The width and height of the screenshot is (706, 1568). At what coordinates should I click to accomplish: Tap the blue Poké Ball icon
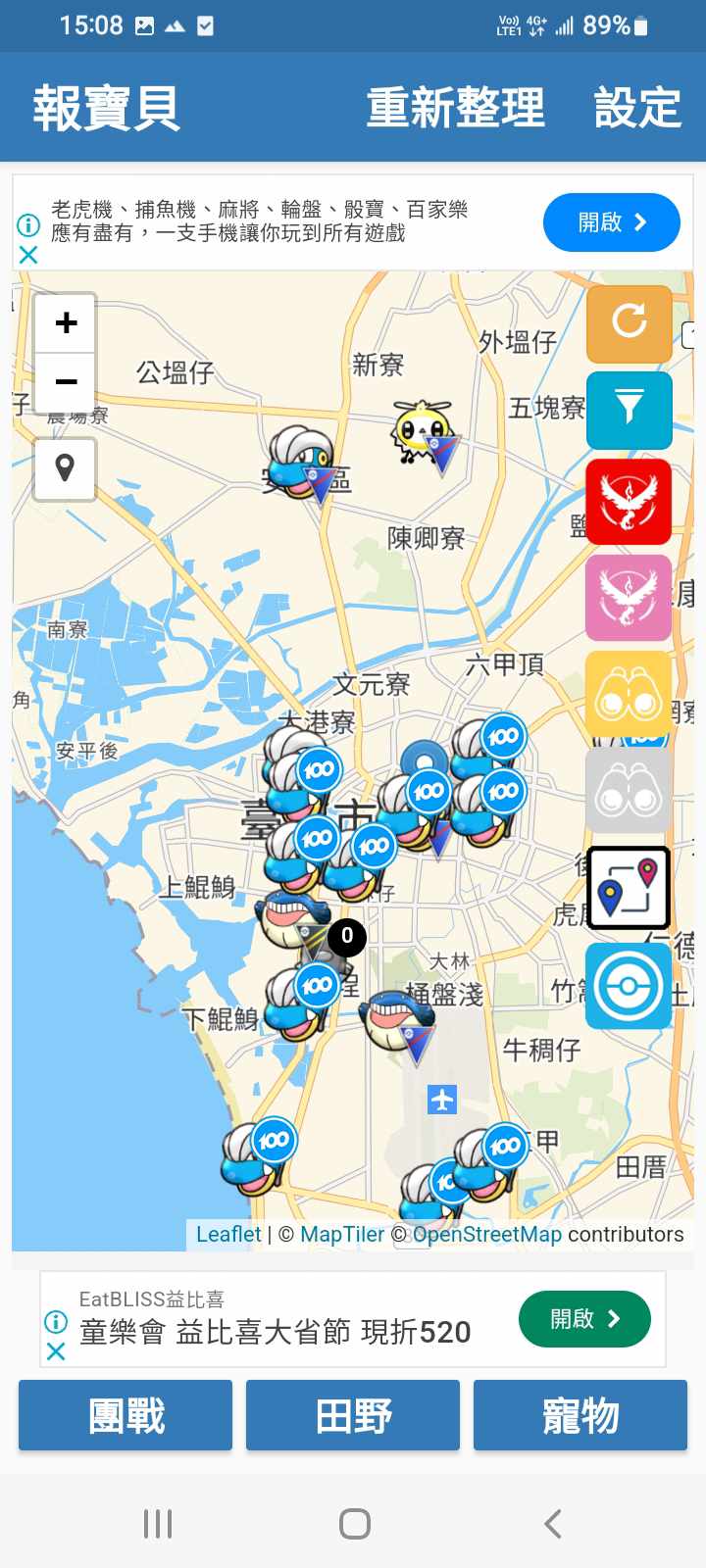coord(629,985)
